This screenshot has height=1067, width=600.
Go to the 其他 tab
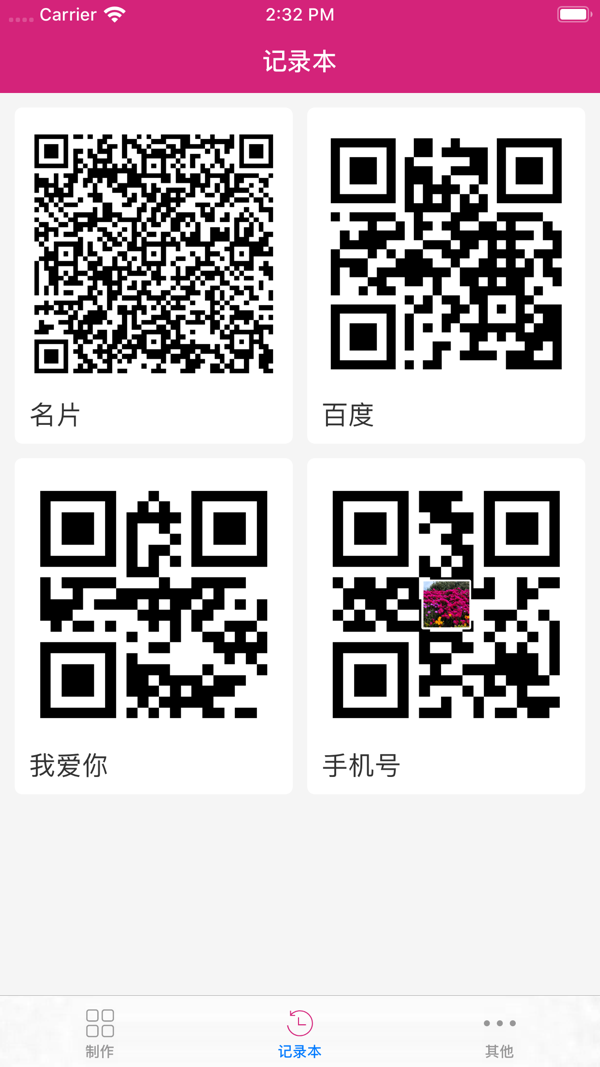coord(499,1033)
